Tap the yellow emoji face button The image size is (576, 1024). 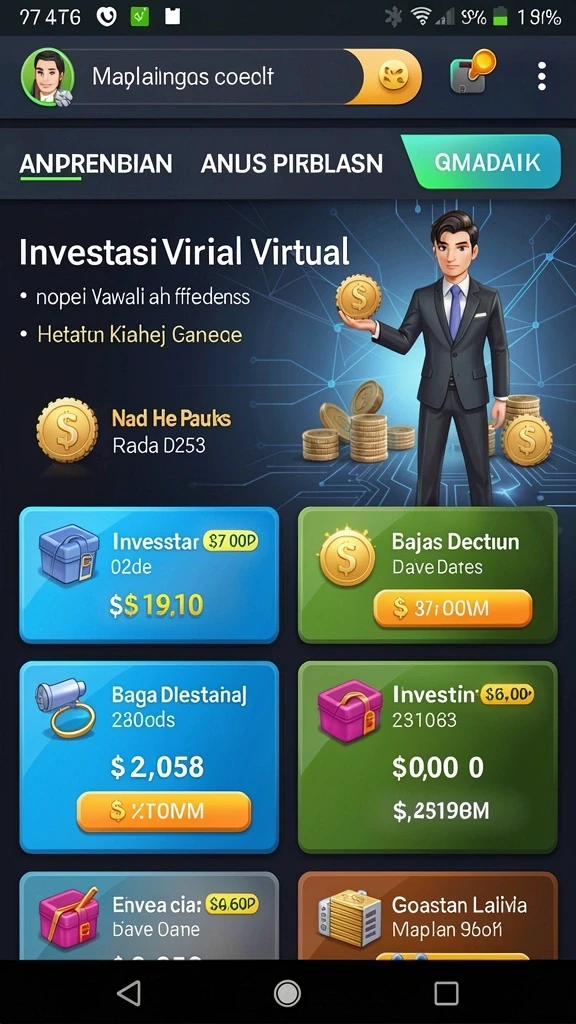point(393,77)
